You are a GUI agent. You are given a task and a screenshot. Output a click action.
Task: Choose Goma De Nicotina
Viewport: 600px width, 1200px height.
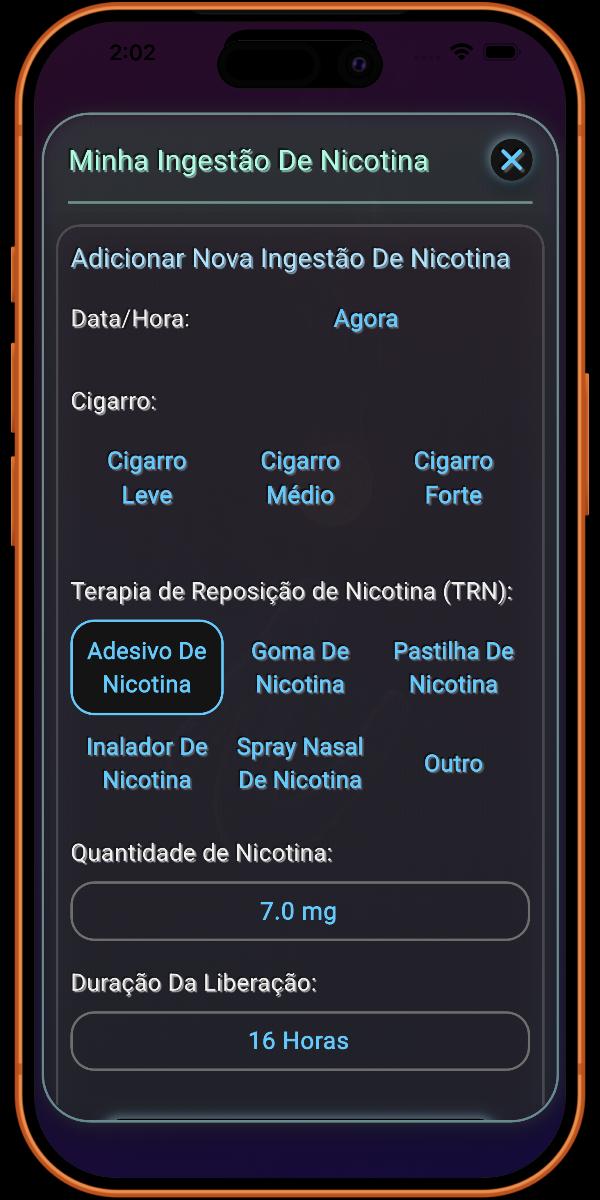(300, 667)
